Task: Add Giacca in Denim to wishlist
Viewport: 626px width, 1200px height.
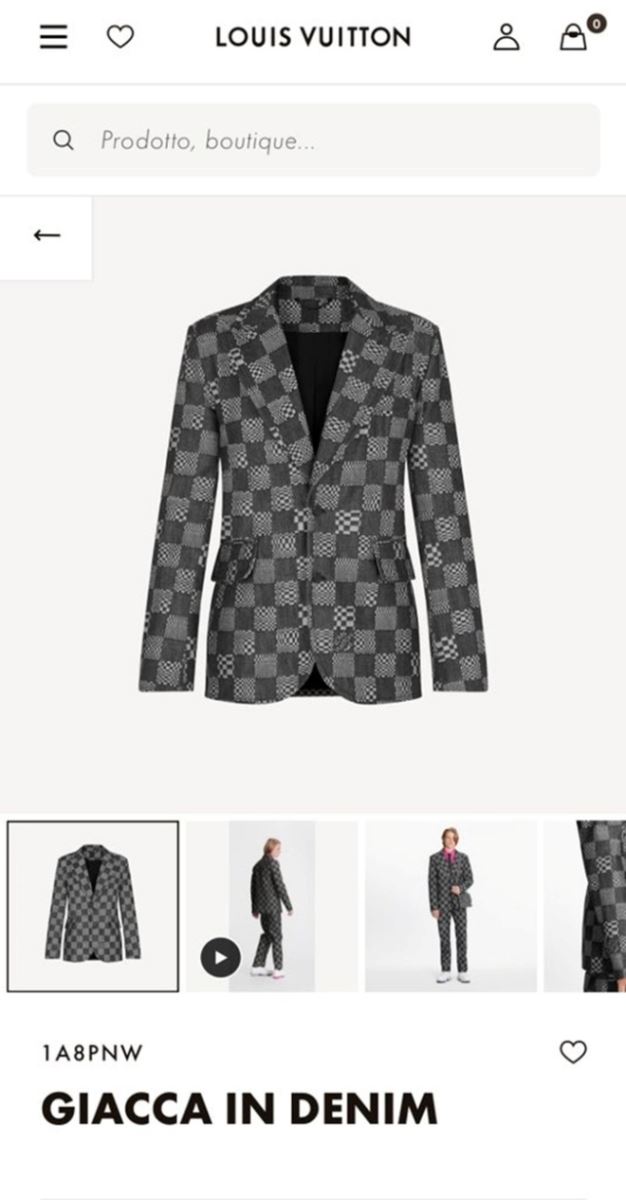Action: pos(572,1052)
